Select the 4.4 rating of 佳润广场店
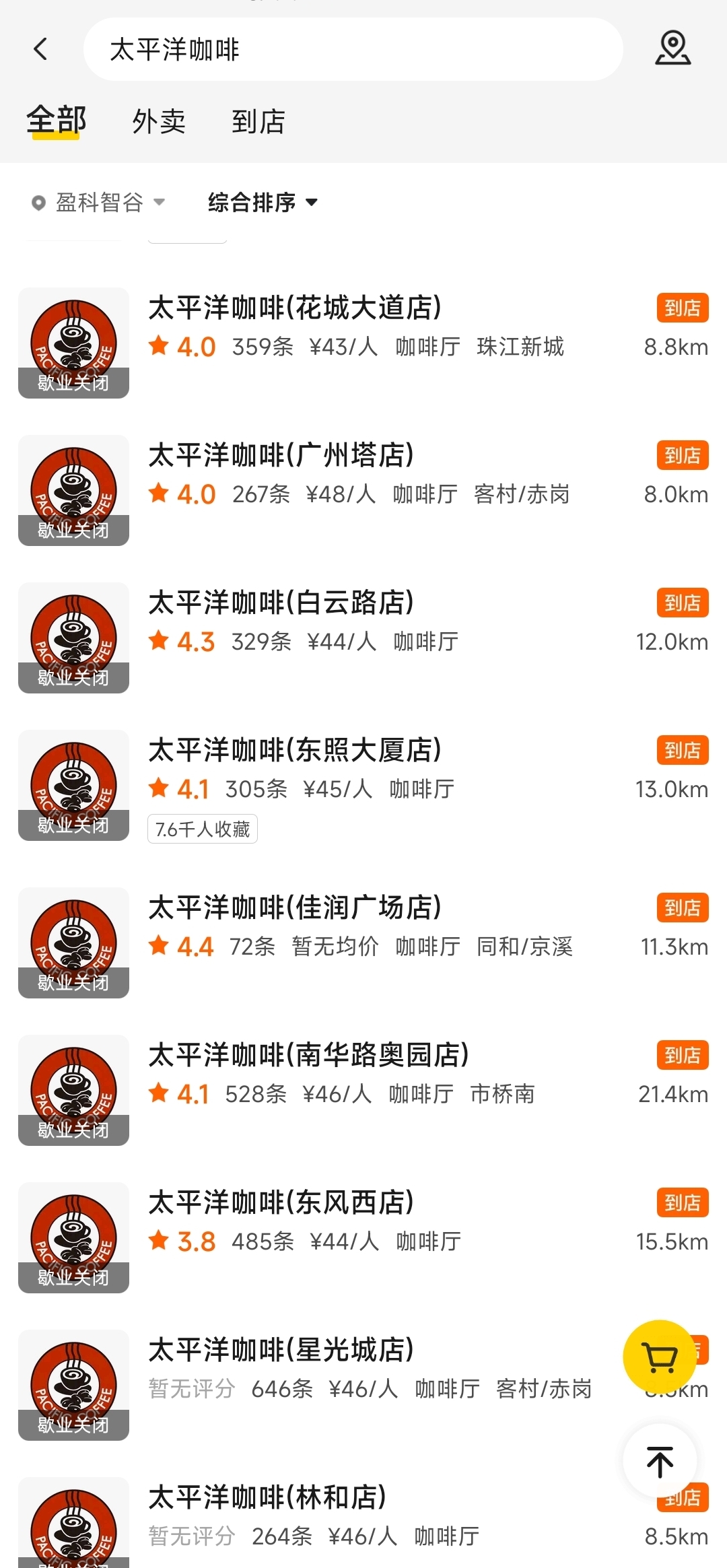Screen dimensions: 727x1568 pyautogui.click(x=194, y=946)
